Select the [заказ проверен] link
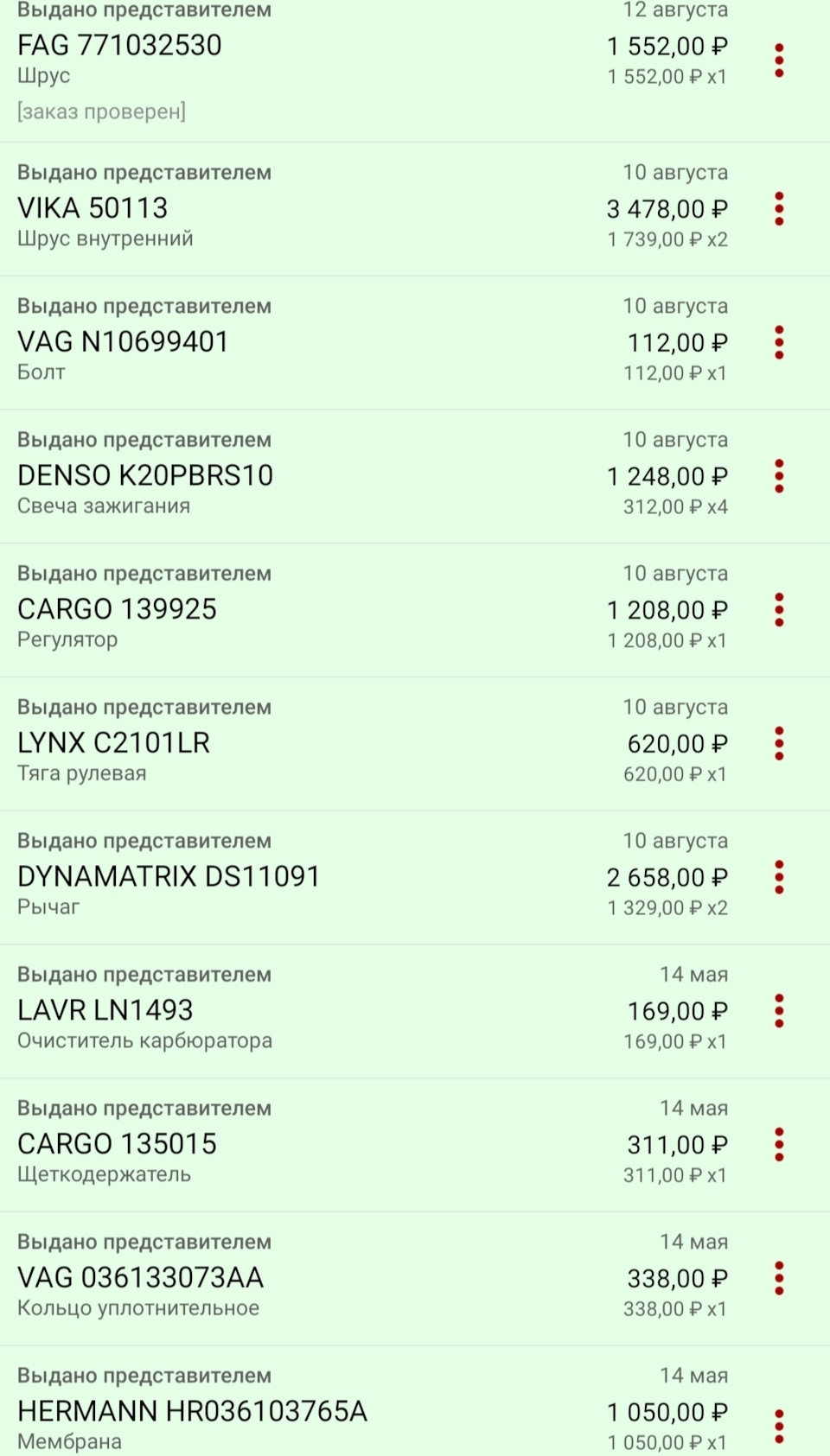830x1456 pixels. pos(99,111)
